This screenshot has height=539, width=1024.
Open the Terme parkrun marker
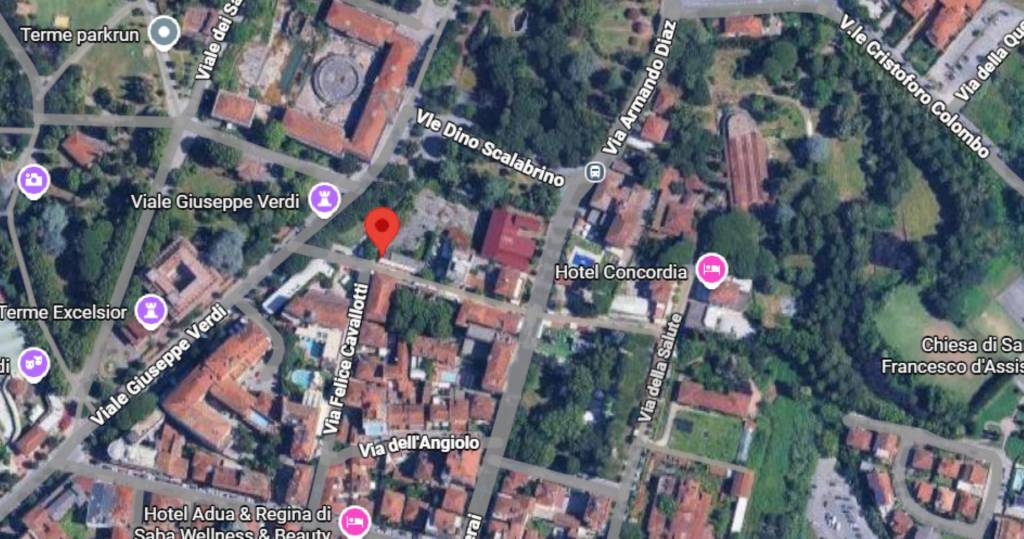click(x=162, y=34)
